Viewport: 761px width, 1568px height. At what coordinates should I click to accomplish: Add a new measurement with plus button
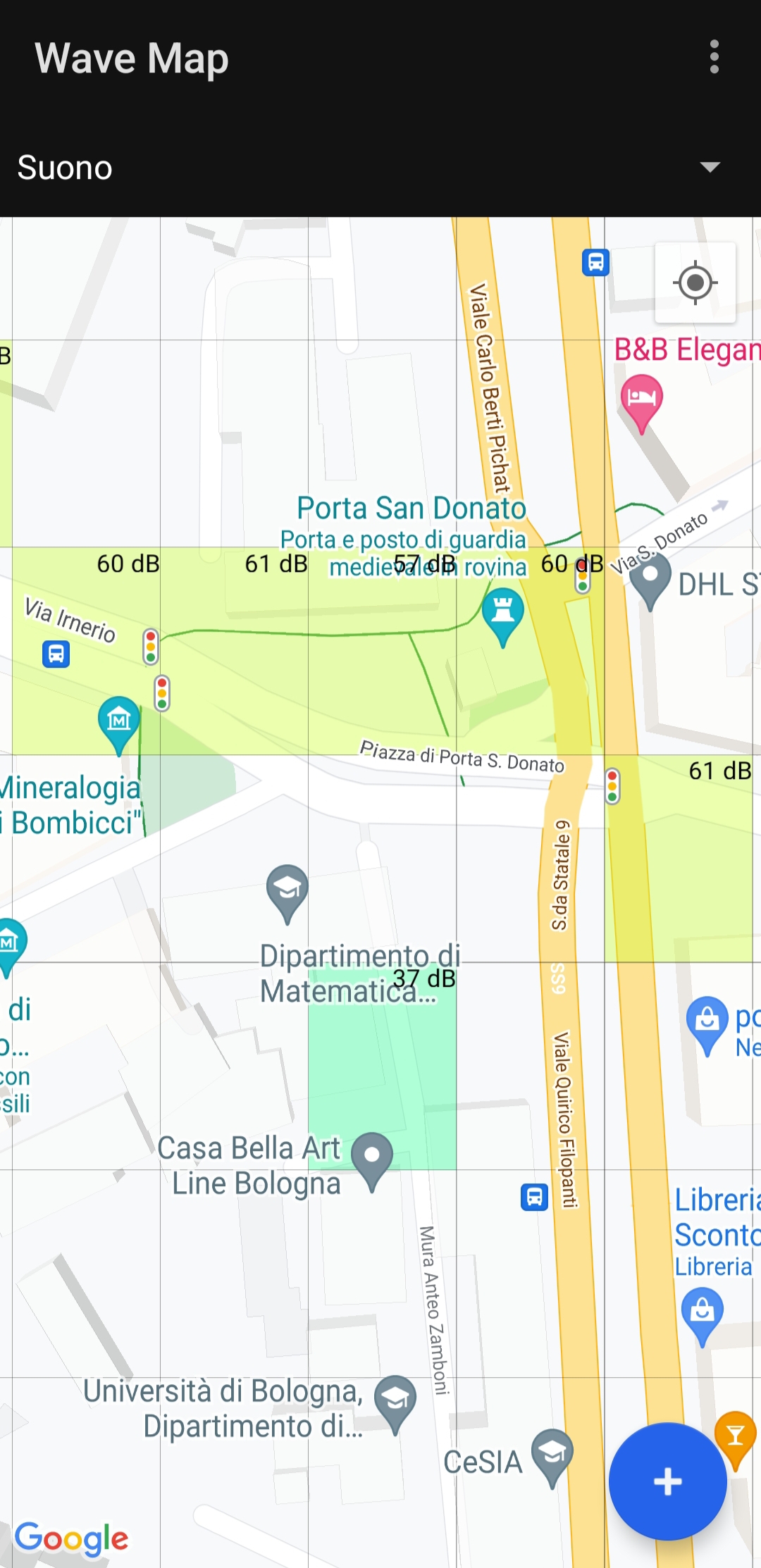tap(667, 1481)
